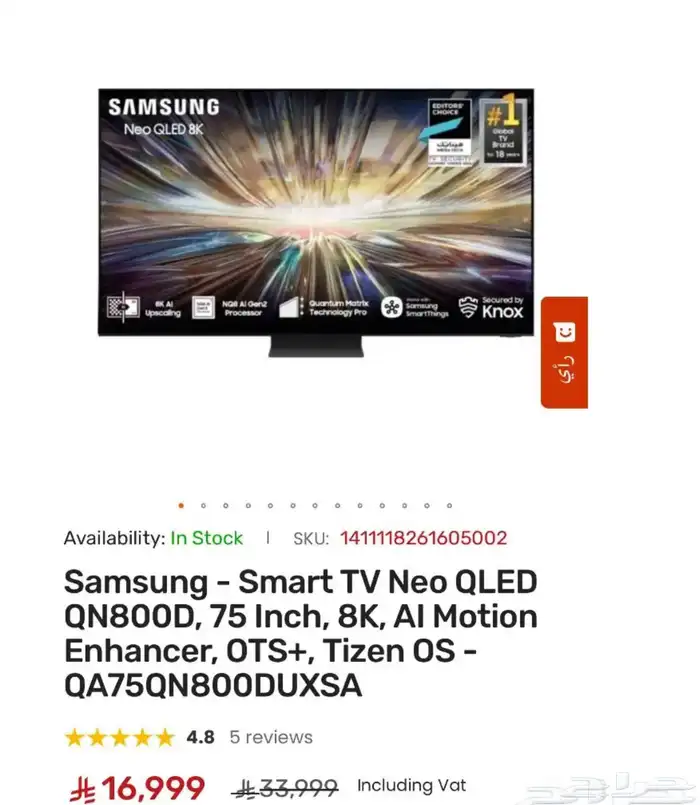The height and width of the screenshot is (805, 700).
Task: Jump to the second image indicator dot
Action: 203,506
